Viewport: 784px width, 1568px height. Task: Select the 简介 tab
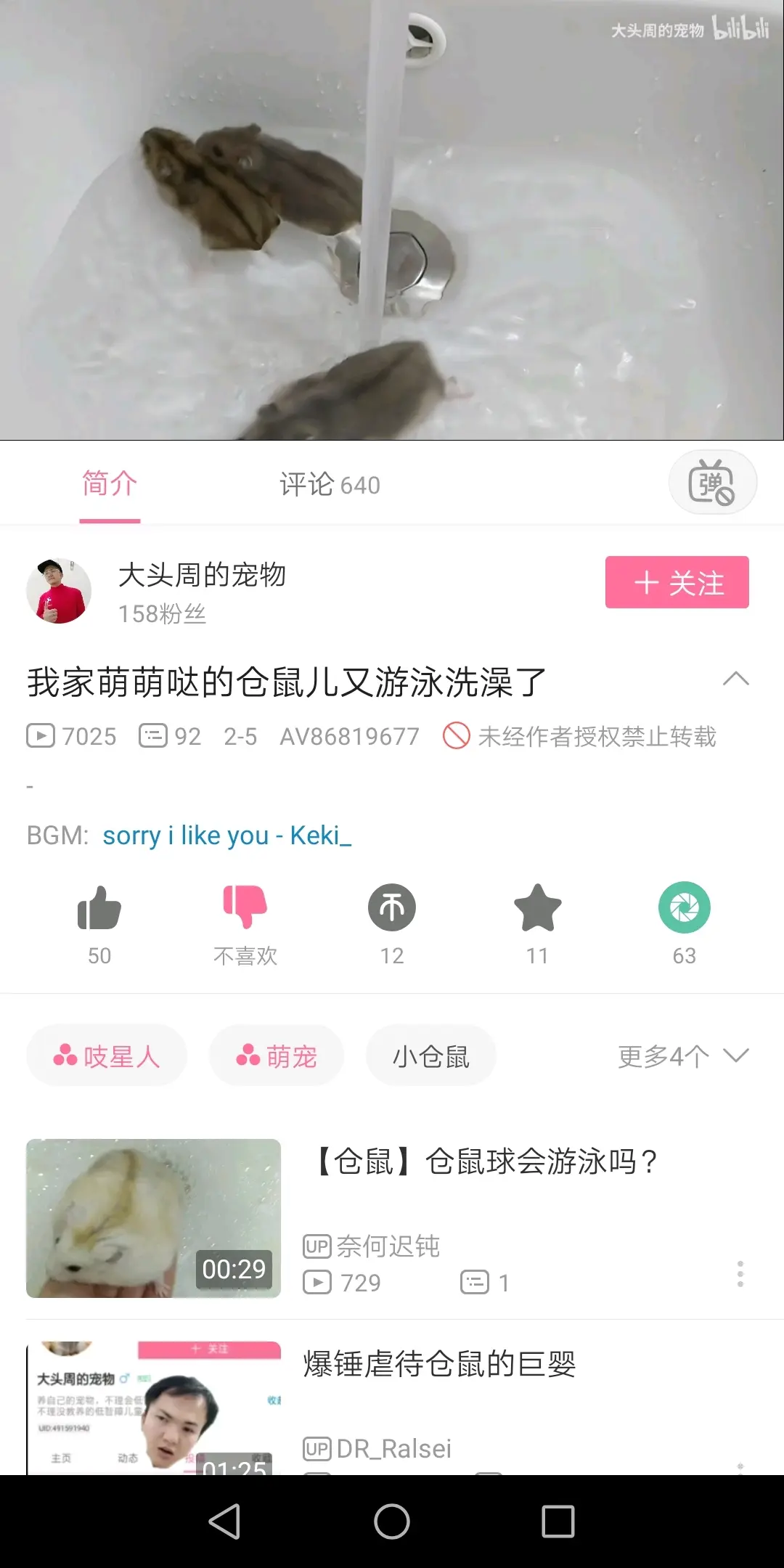[x=110, y=483]
